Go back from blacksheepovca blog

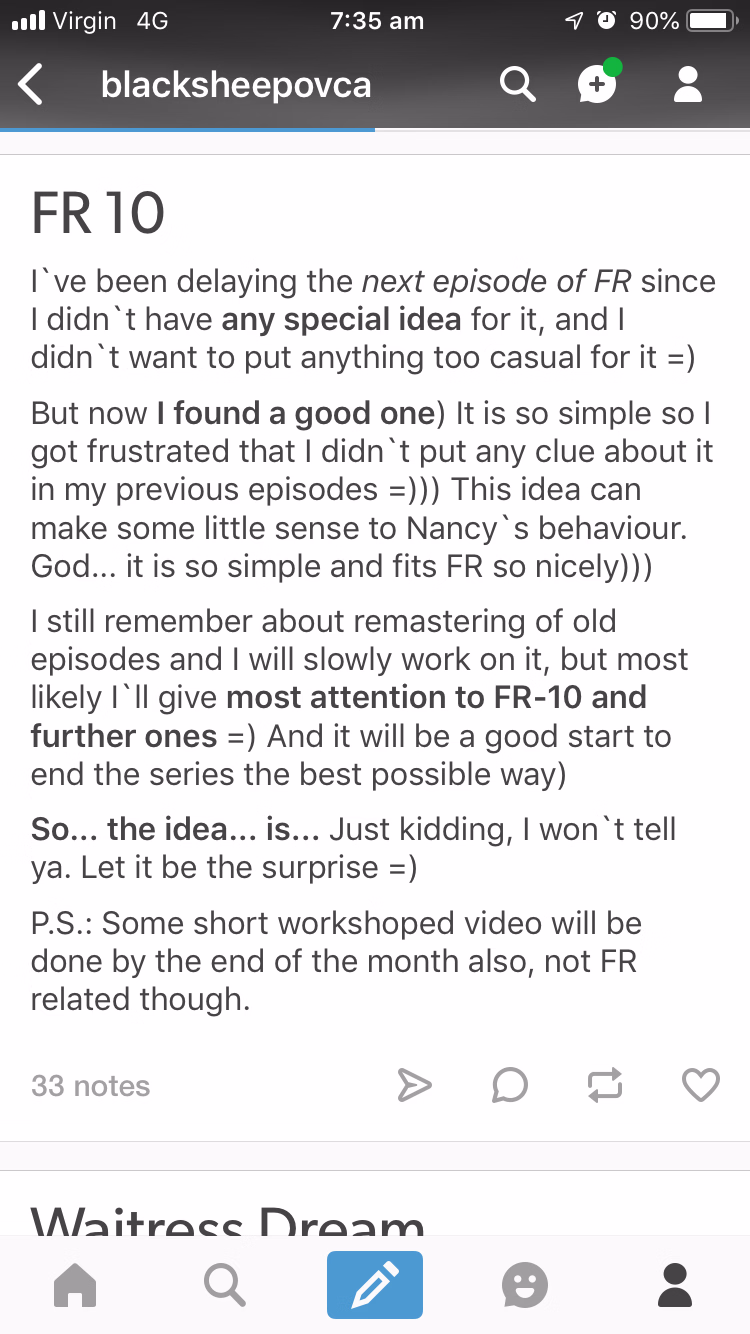point(31,86)
